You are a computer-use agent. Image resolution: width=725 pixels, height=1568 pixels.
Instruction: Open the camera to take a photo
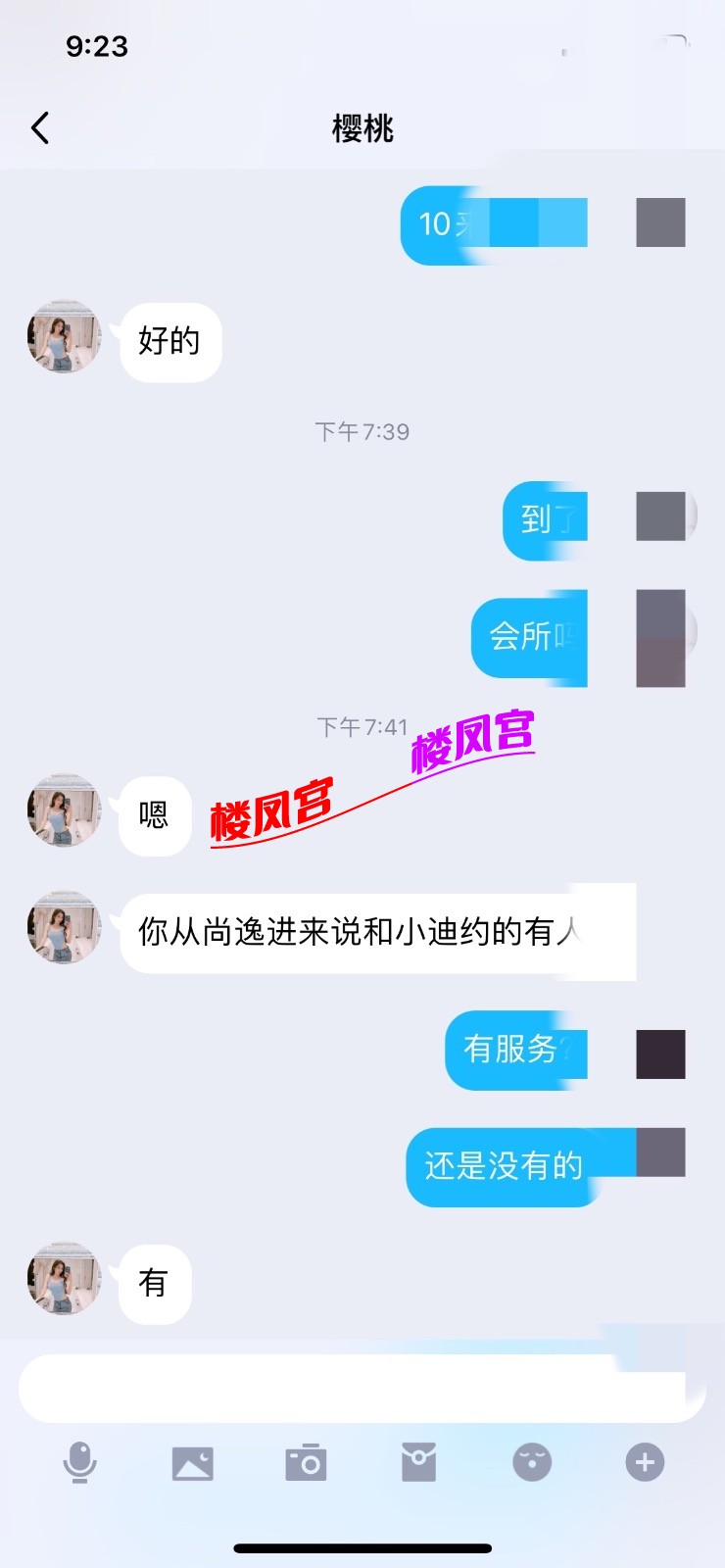coord(306,1463)
